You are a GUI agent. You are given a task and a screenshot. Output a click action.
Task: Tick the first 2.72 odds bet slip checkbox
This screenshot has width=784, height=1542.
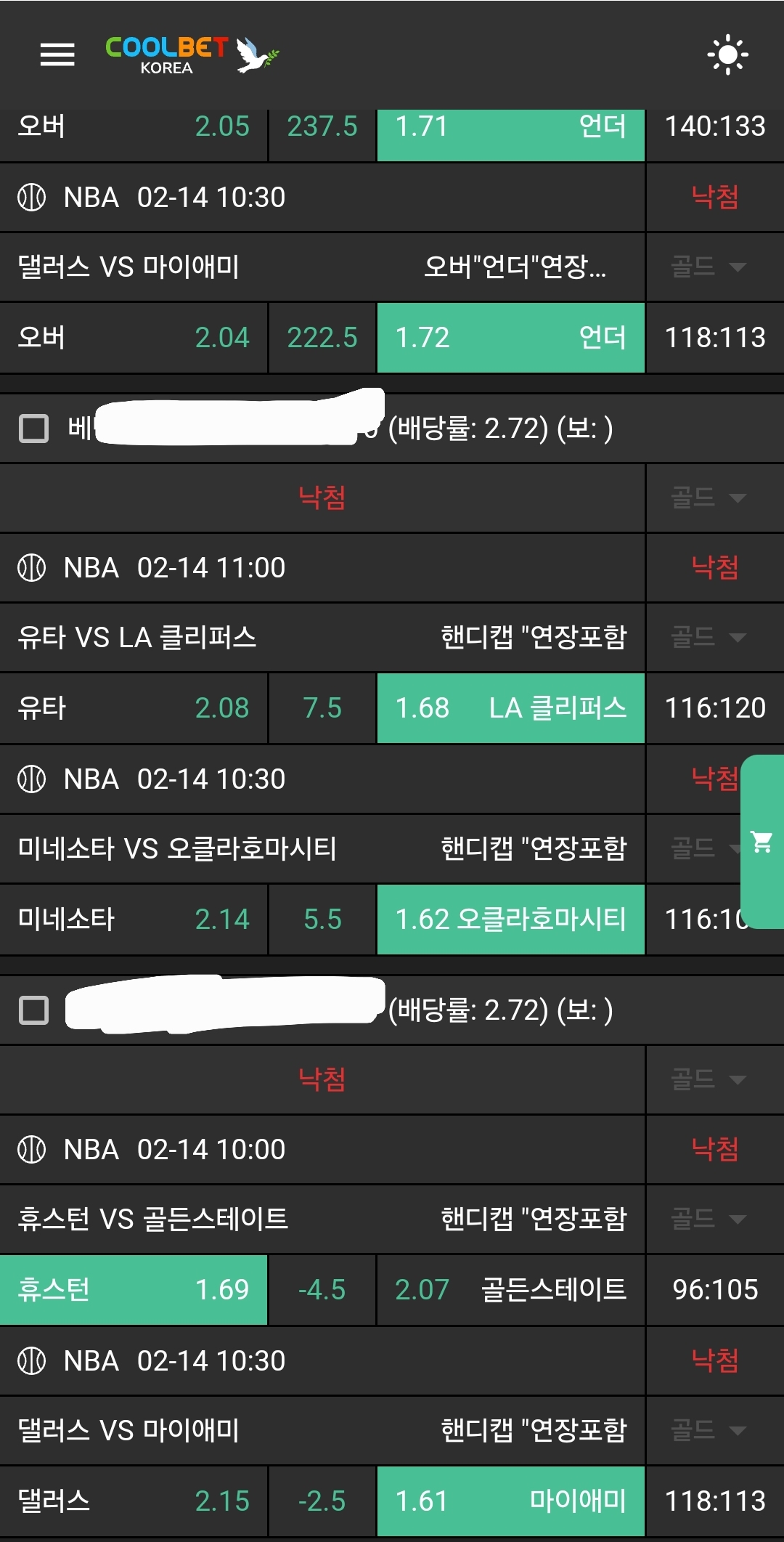pyautogui.click(x=33, y=429)
